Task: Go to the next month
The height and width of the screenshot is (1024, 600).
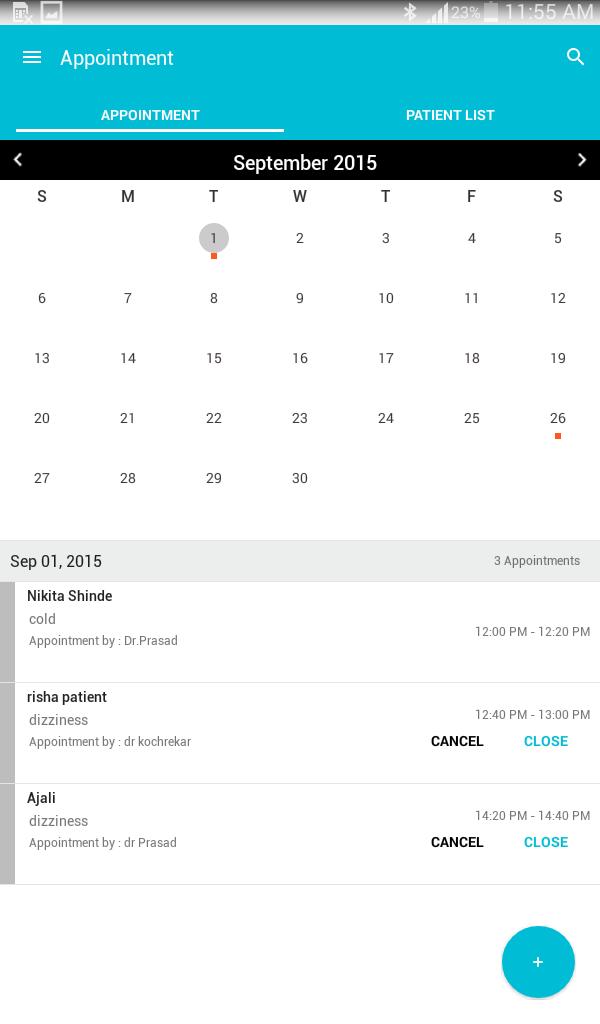Action: click(x=582, y=160)
